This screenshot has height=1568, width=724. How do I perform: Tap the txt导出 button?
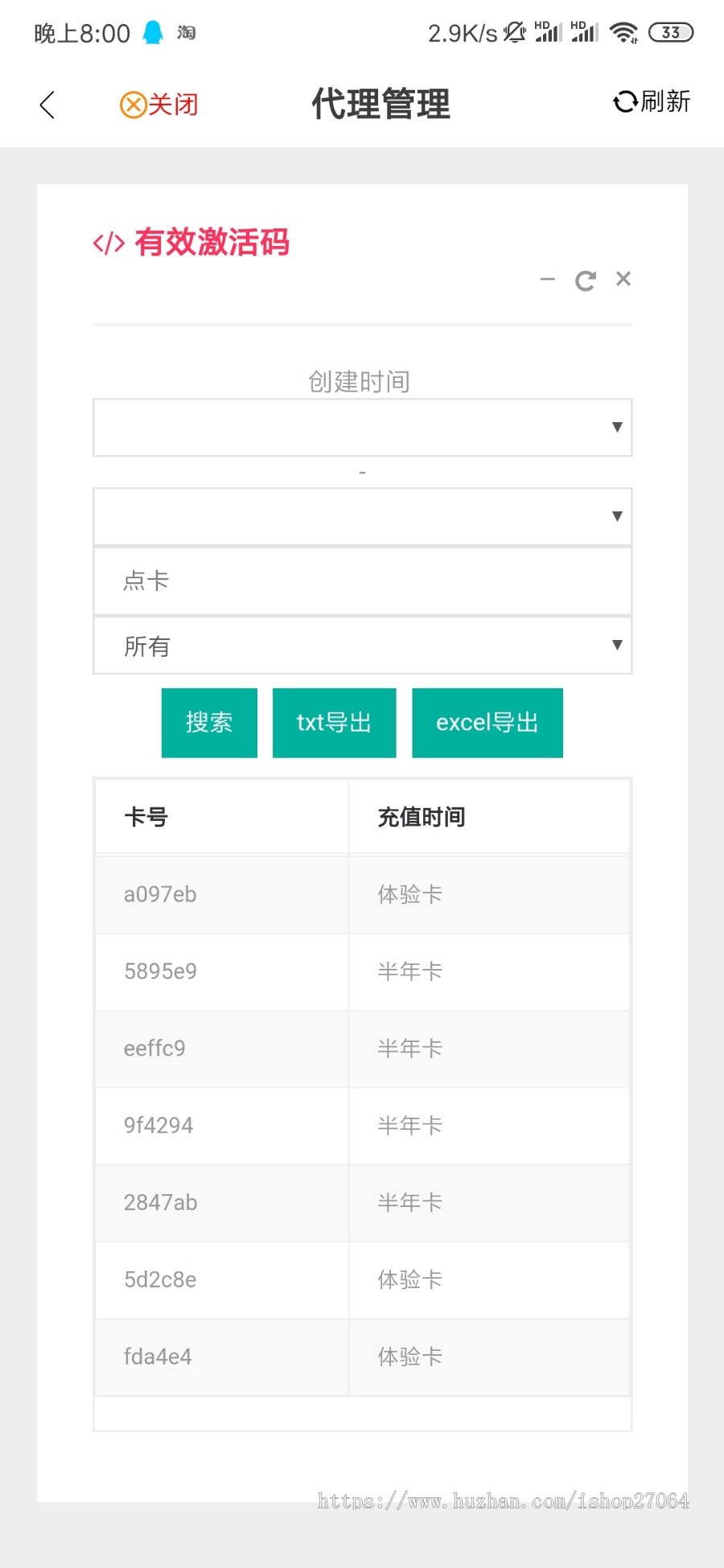coord(334,723)
